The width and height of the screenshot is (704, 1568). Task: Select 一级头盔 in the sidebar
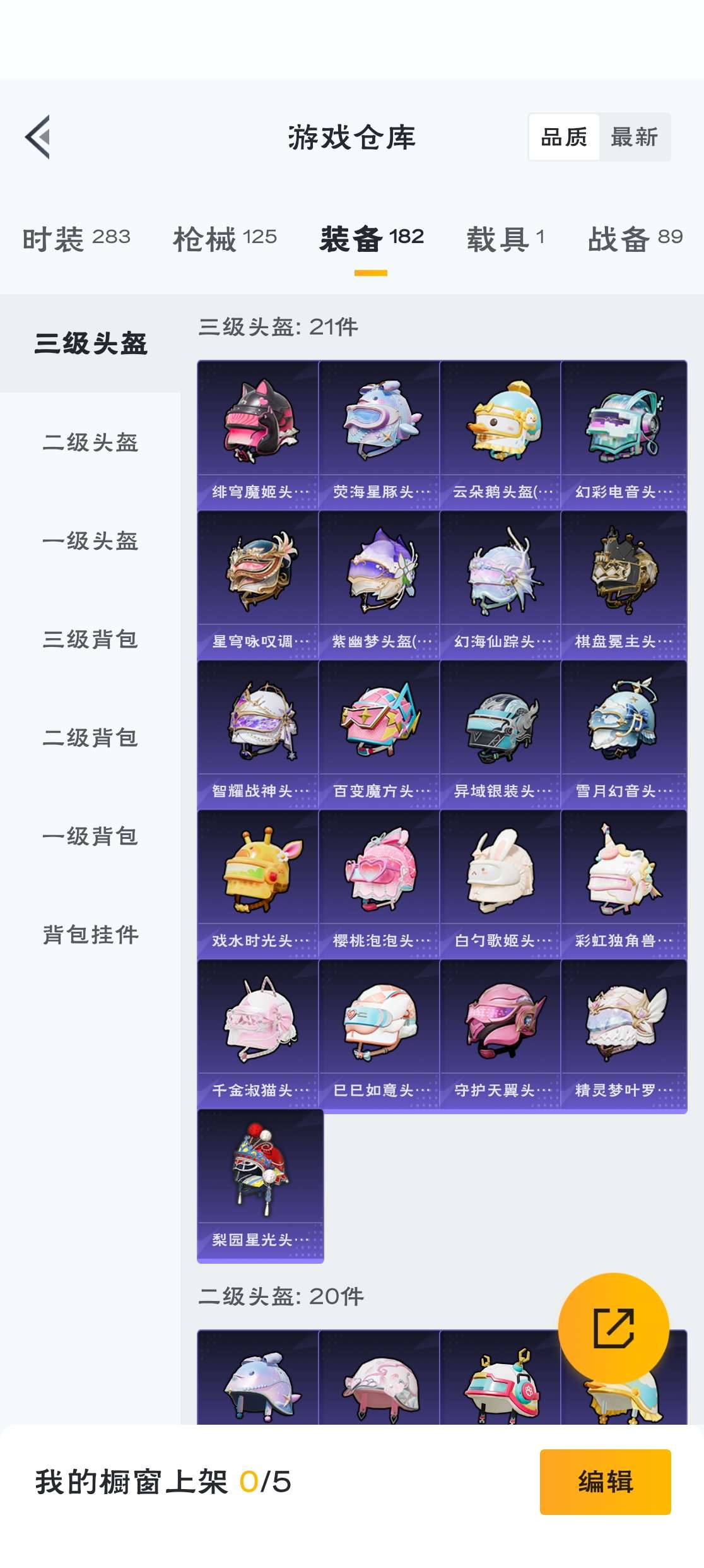pyautogui.click(x=90, y=542)
